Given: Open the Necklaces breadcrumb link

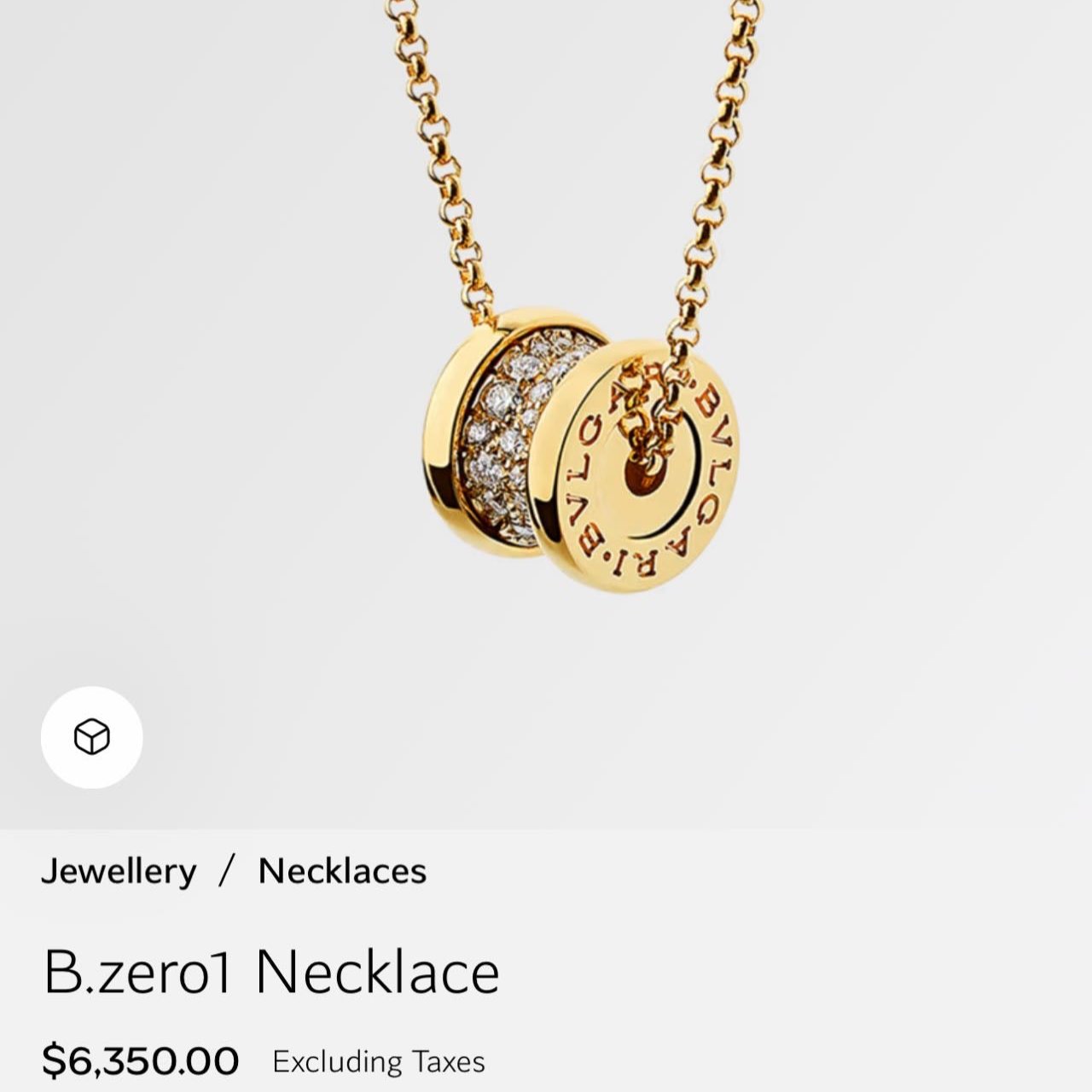Looking at the screenshot, I should [342, 871].
